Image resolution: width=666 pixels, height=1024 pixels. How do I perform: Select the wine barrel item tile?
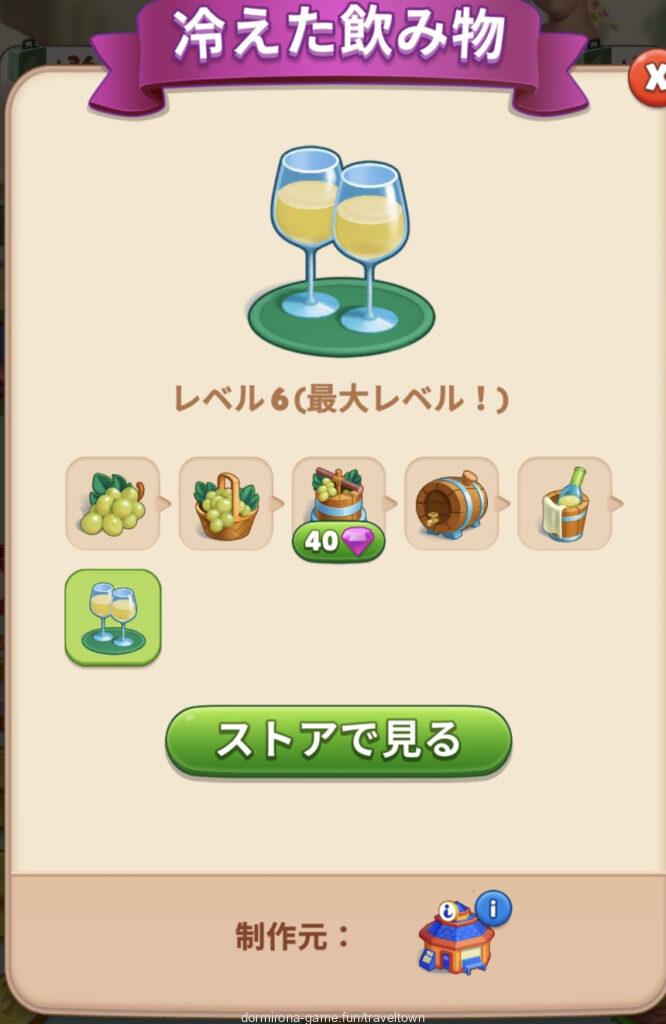(x=451, y=503)
